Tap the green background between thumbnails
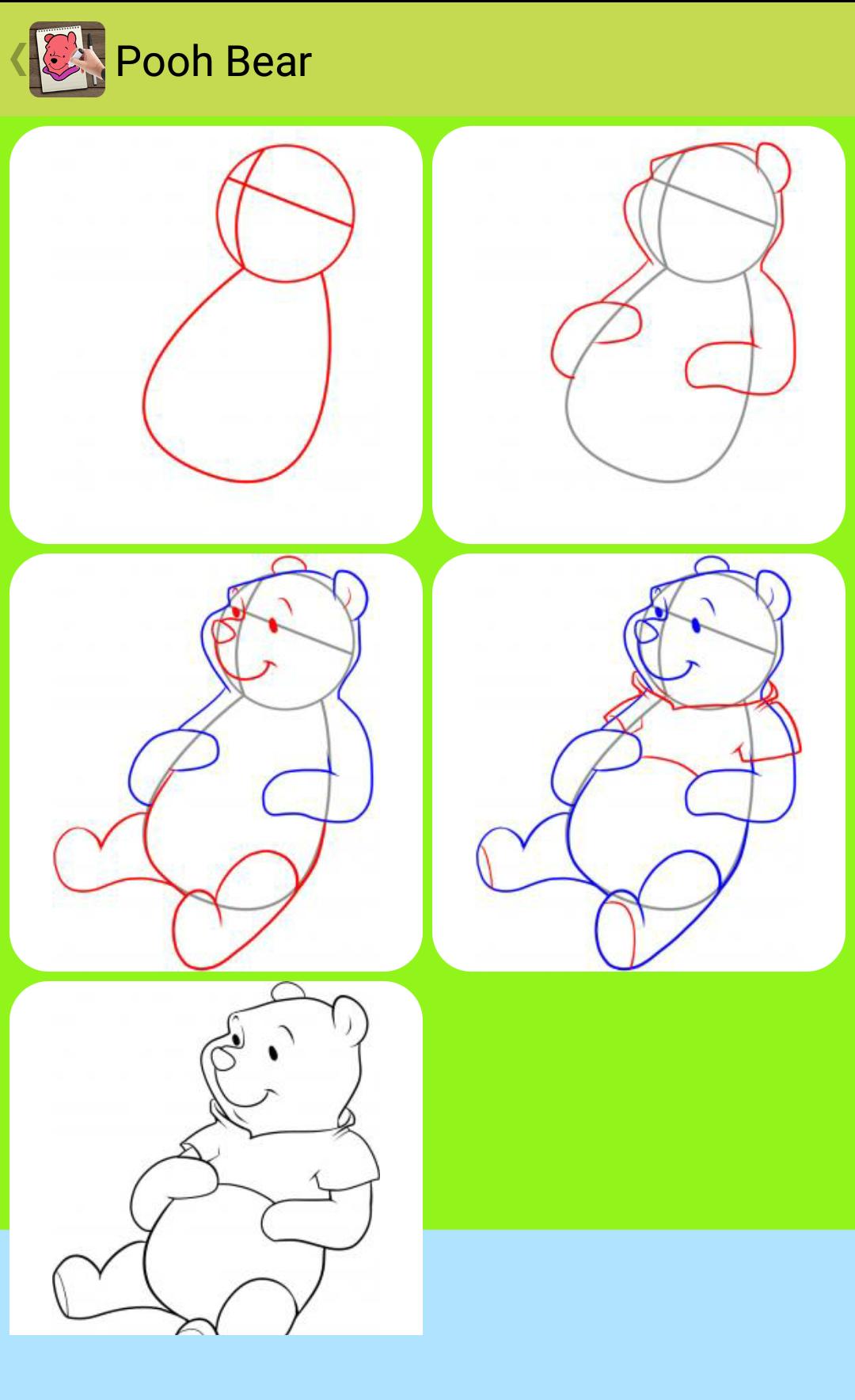The height and width of the screenshot is (1400, 855). pos(427,546)
